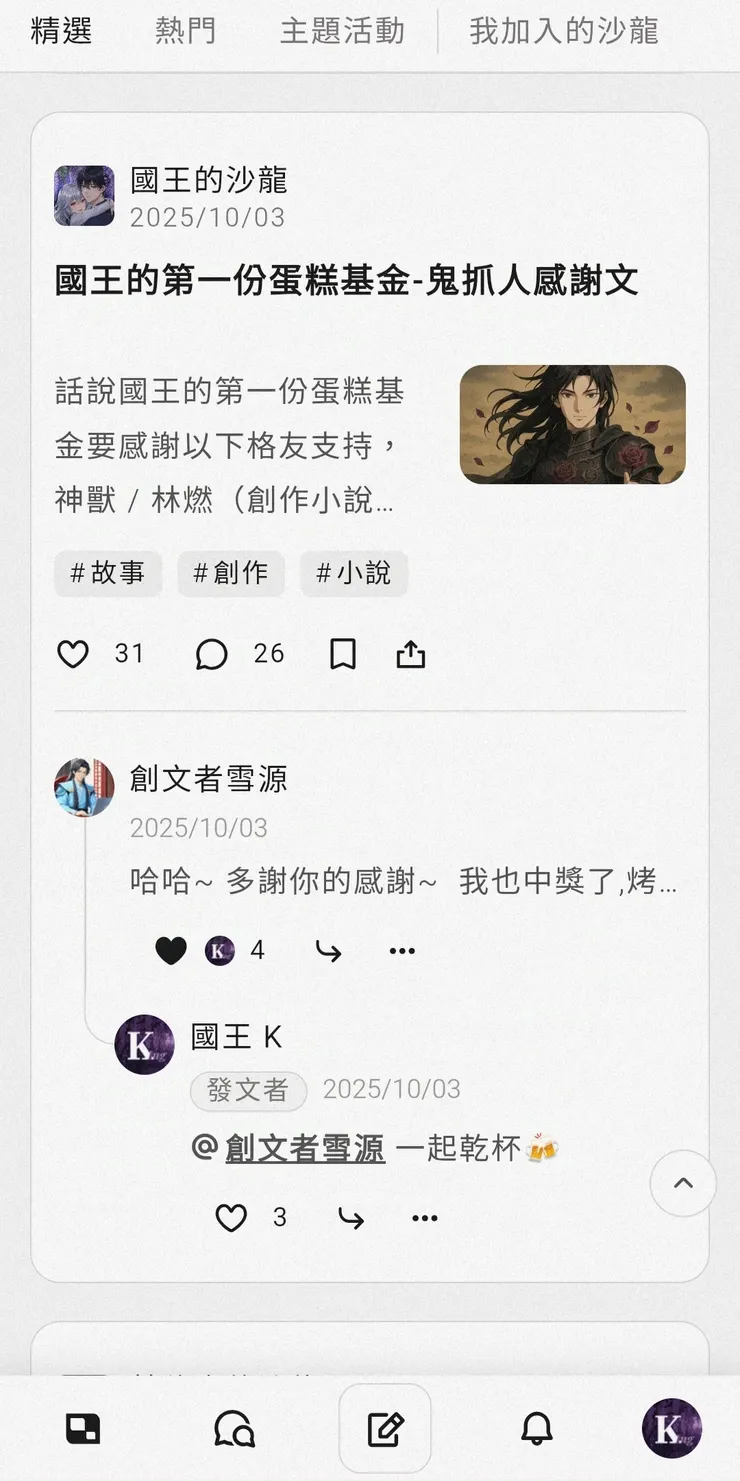This screenshot has width=740, height=1481.
Task: Like 國王 K's reply heart icon
Action: click(231, 1217)
